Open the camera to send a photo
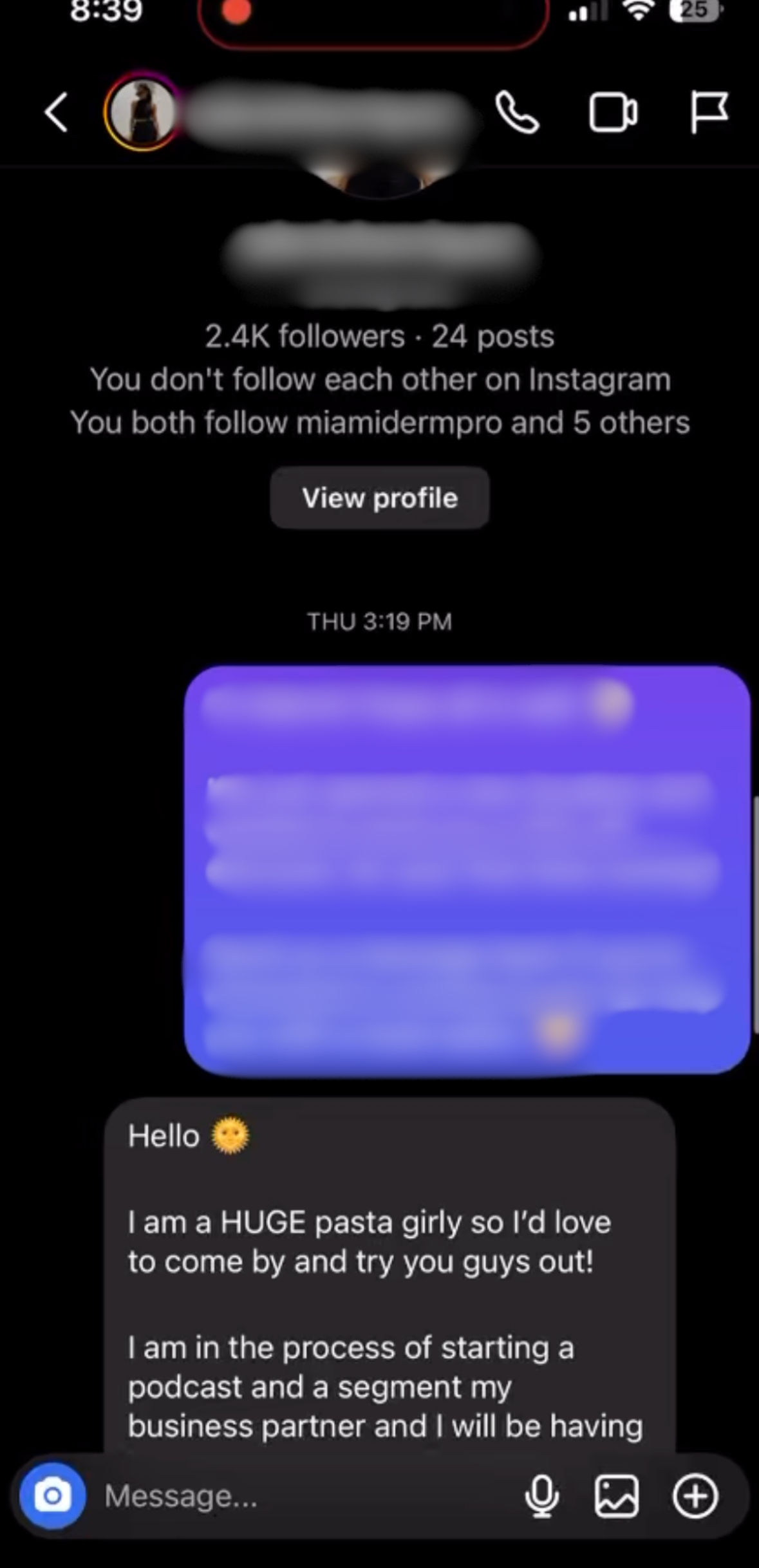 pos(53,1495)
